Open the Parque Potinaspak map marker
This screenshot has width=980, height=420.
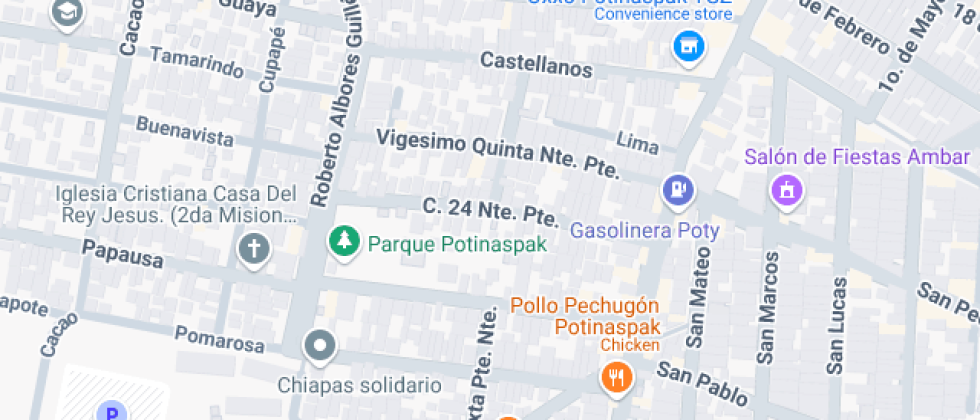tap(344, 242)
